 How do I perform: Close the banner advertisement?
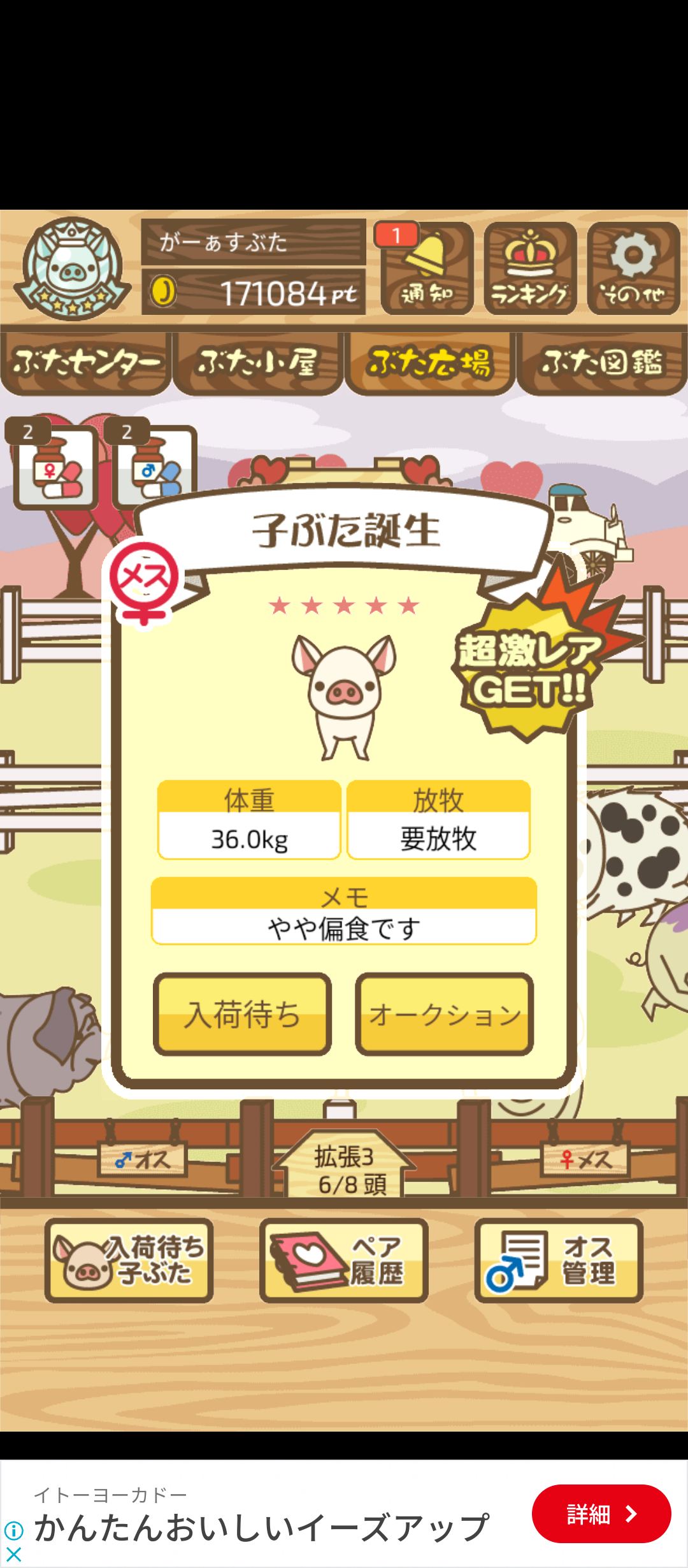click(13, 1554)
